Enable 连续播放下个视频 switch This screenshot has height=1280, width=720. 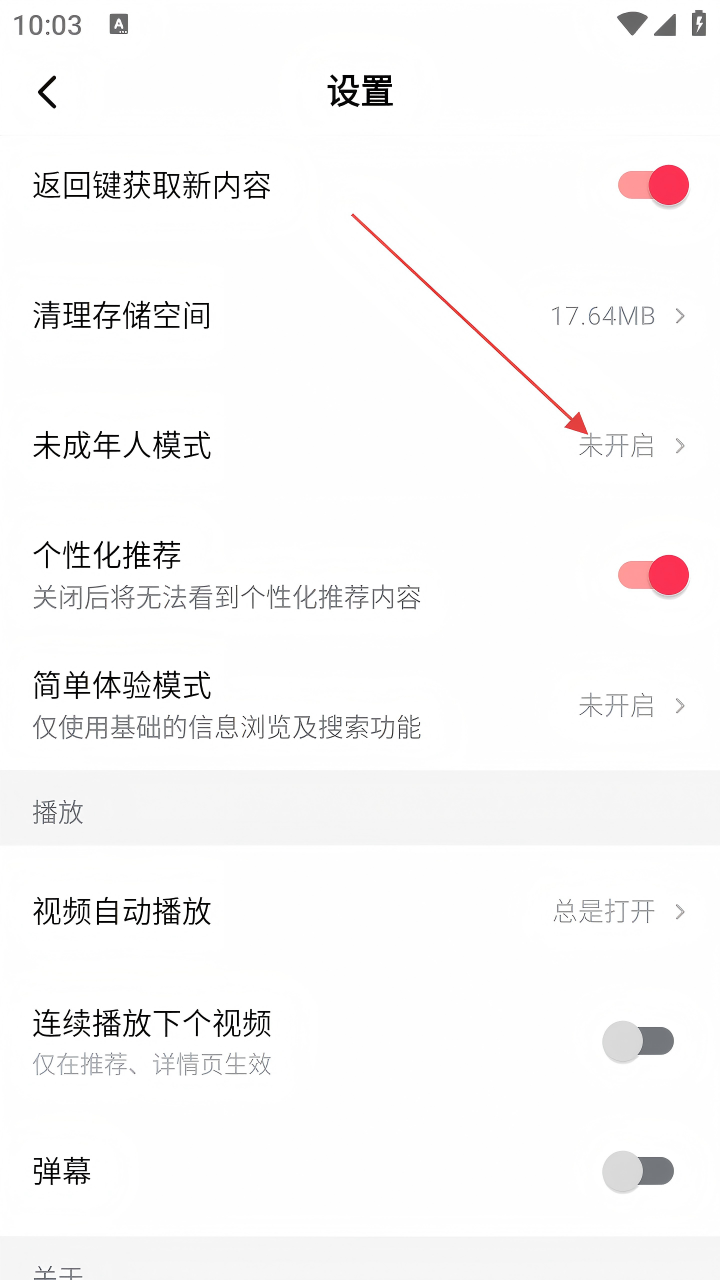click(639, 1041)
